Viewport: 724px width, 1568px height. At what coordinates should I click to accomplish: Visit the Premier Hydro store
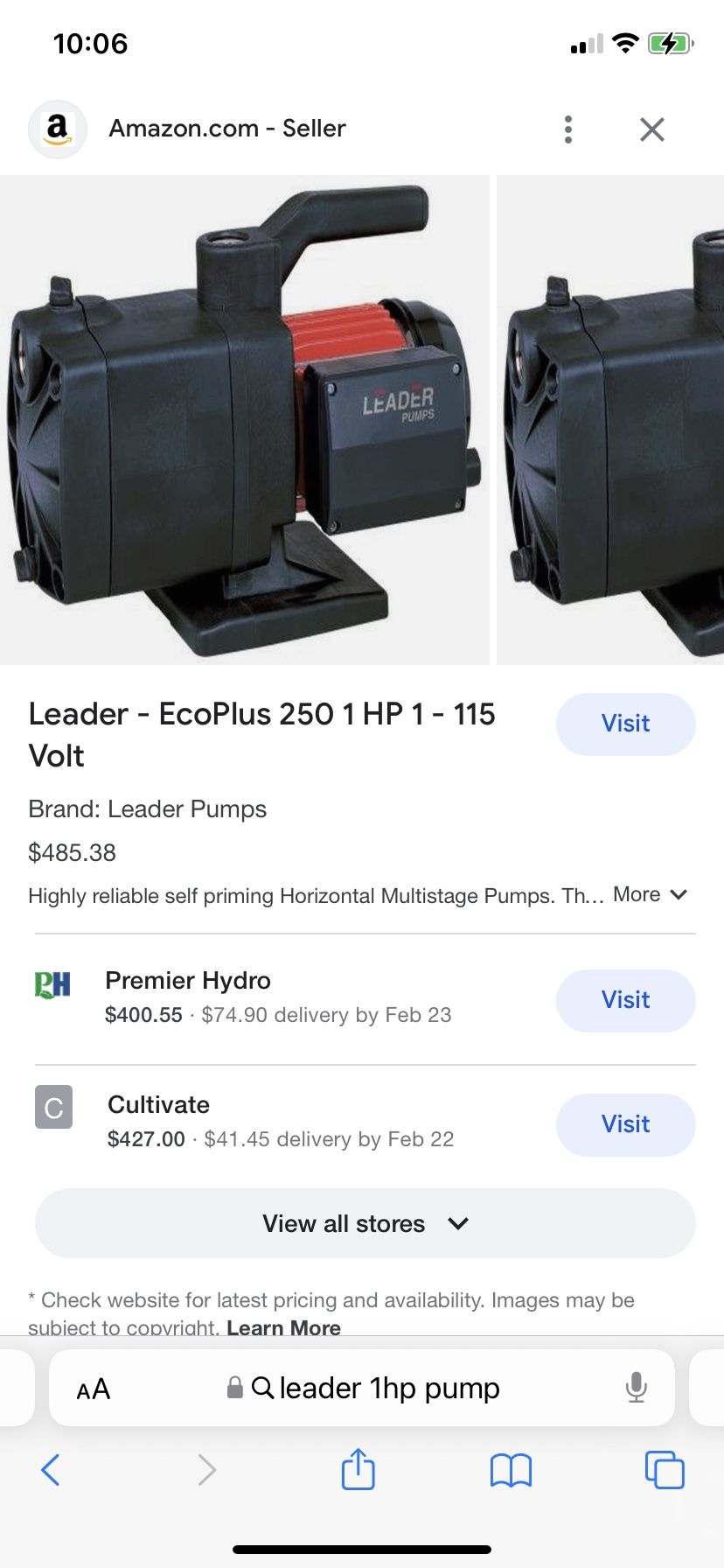tap(626, 1000)
